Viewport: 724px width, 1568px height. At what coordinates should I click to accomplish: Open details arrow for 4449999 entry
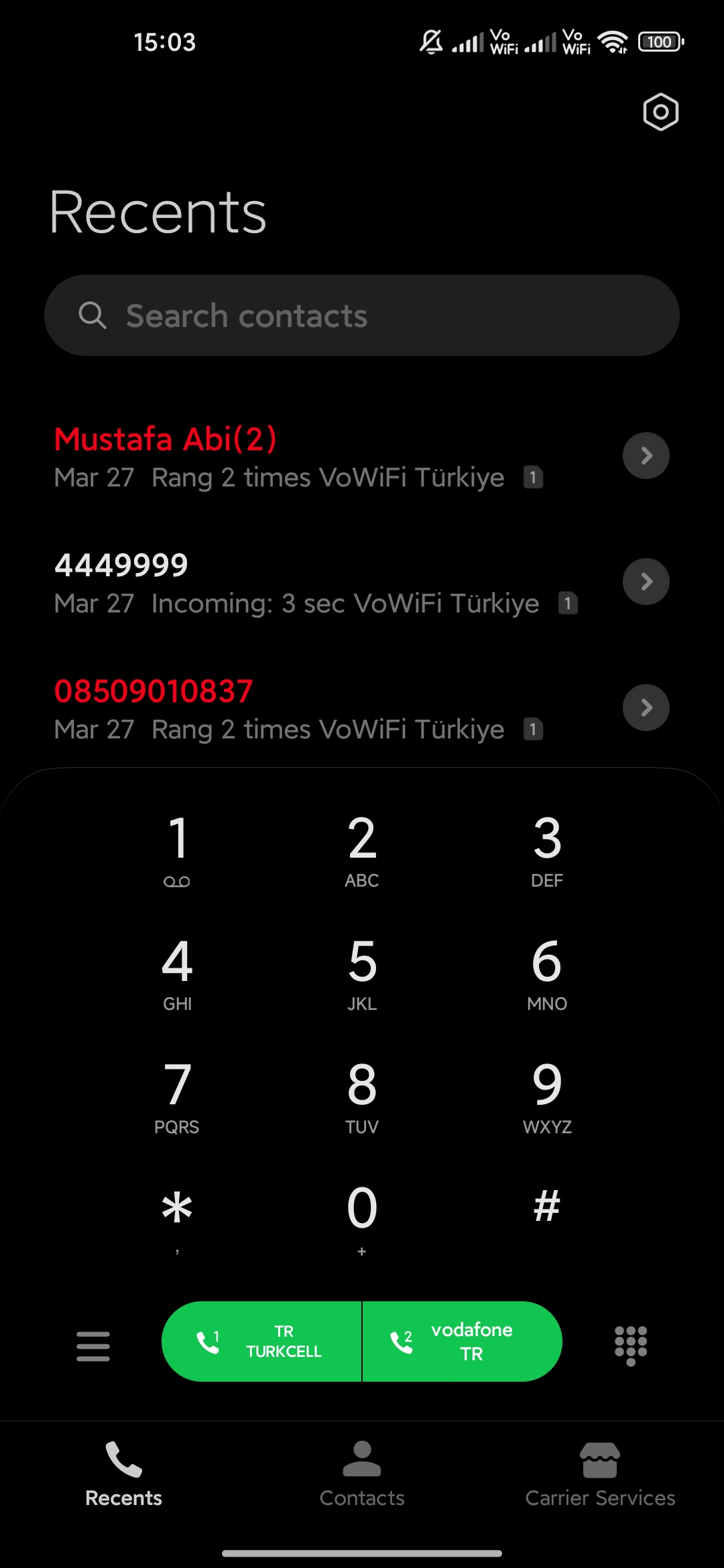tap(646, 582)
